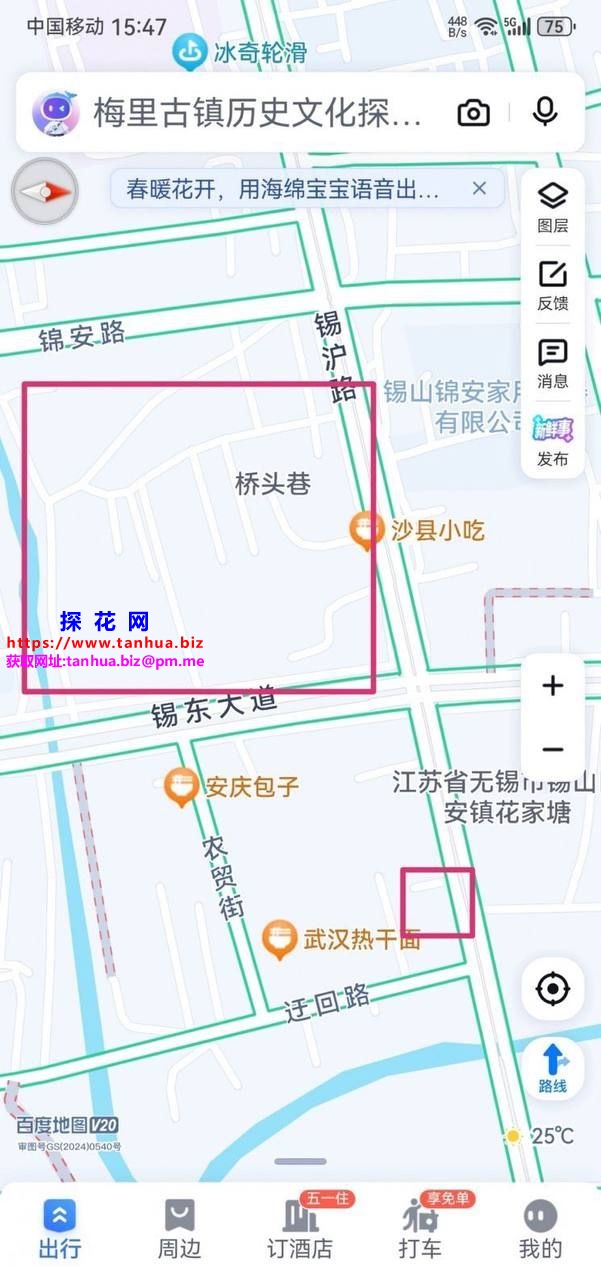This screenshot has height=1280, width=601.
Task: Select the 安庆包子 restaurant marker
Action: tap(181, 788)
